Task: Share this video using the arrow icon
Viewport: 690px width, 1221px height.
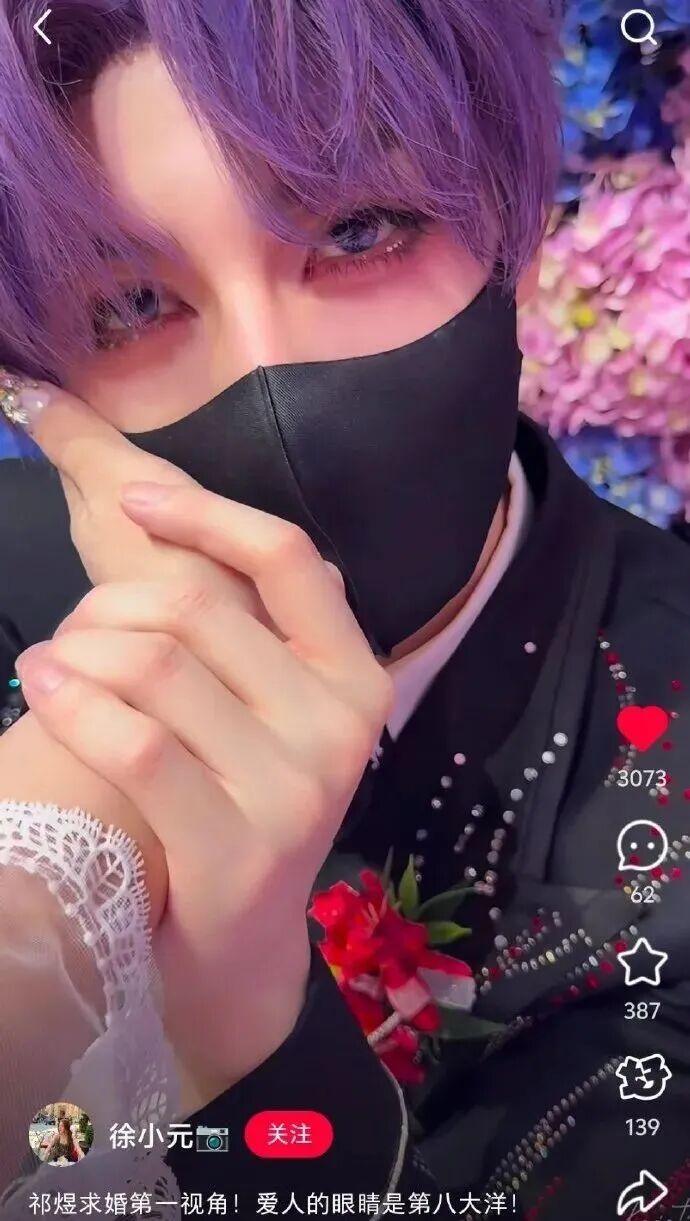Action: pos(643,1193)
